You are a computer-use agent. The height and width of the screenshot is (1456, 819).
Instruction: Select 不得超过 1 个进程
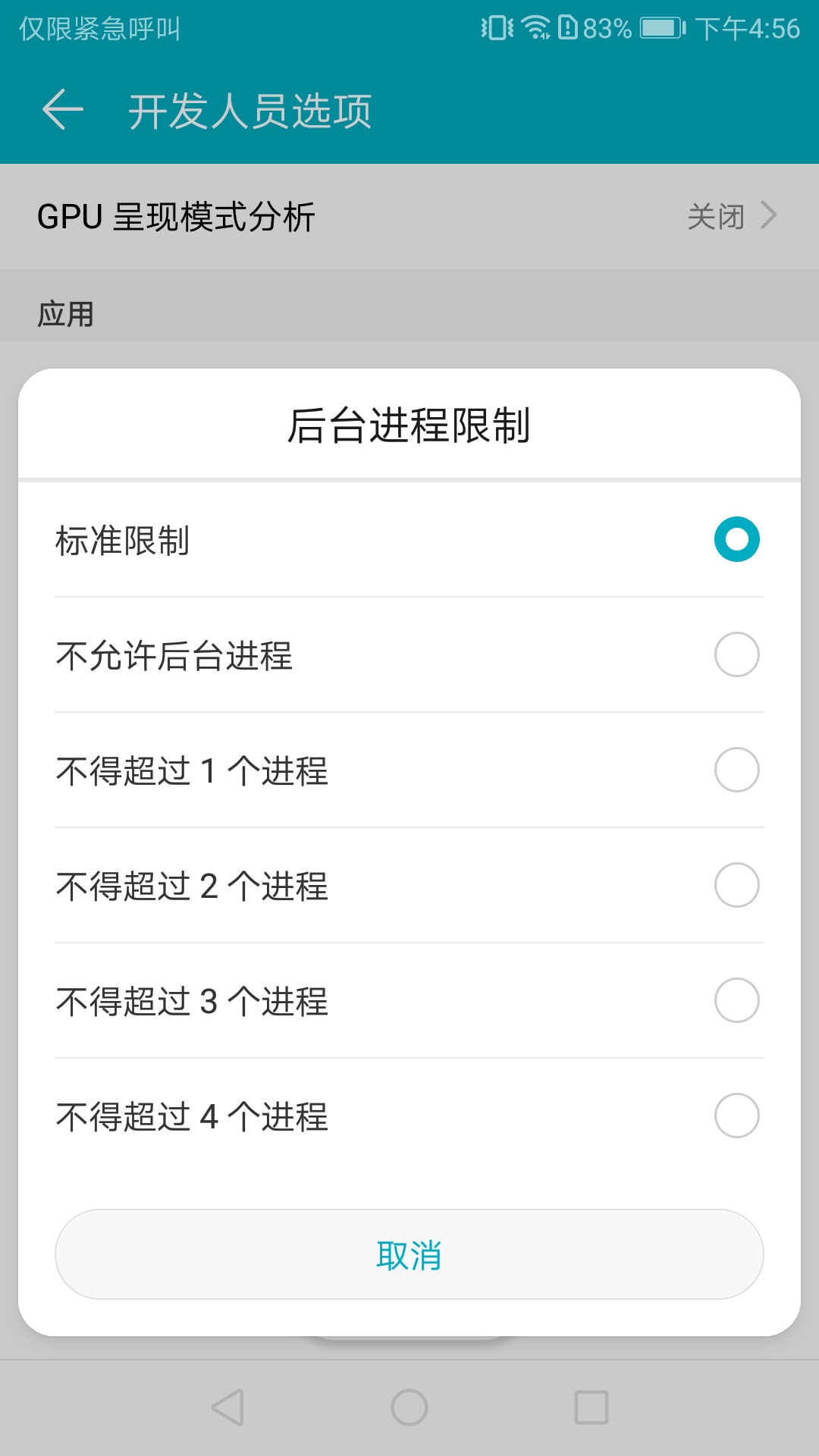click(x=409, y=770)
